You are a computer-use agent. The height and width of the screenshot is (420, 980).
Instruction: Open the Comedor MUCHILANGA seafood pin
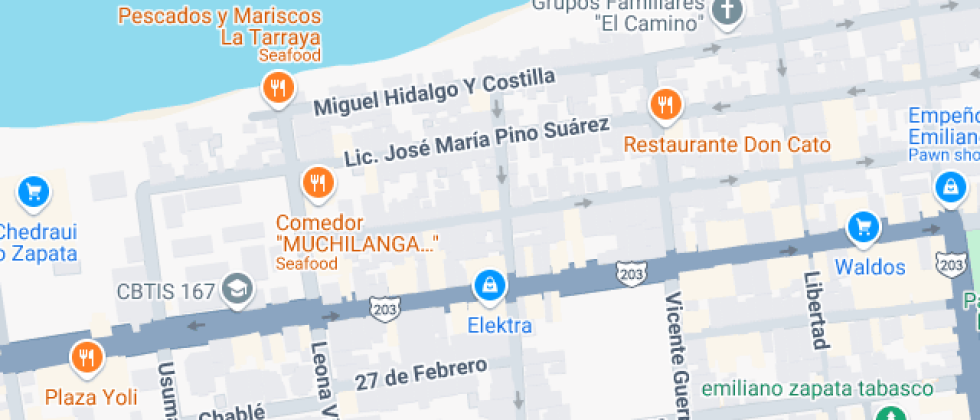click(x=318, y=182)
